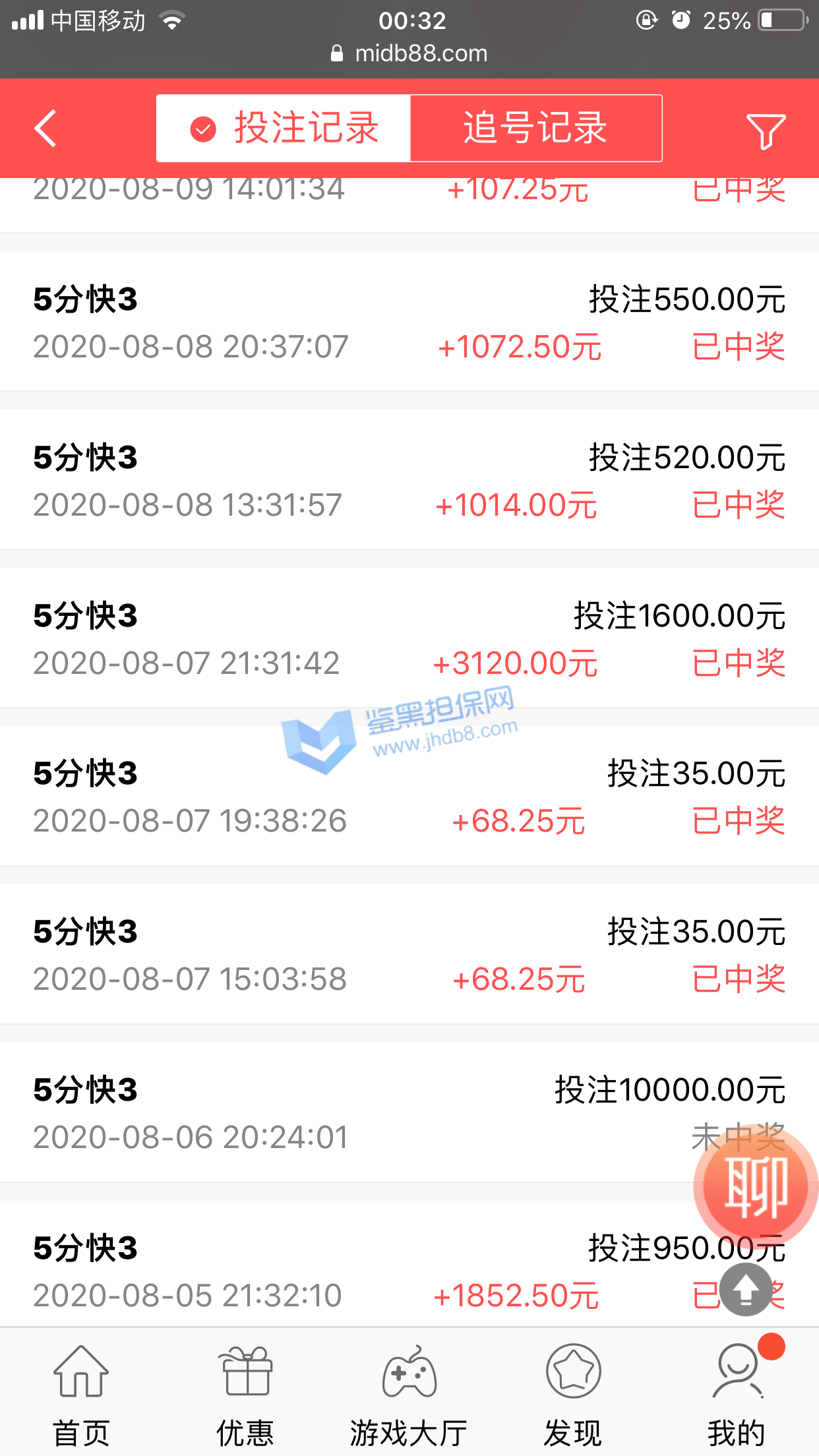Go back using the top-left arrow
This screenshot has width=819, height=1456.
[45, 129]
